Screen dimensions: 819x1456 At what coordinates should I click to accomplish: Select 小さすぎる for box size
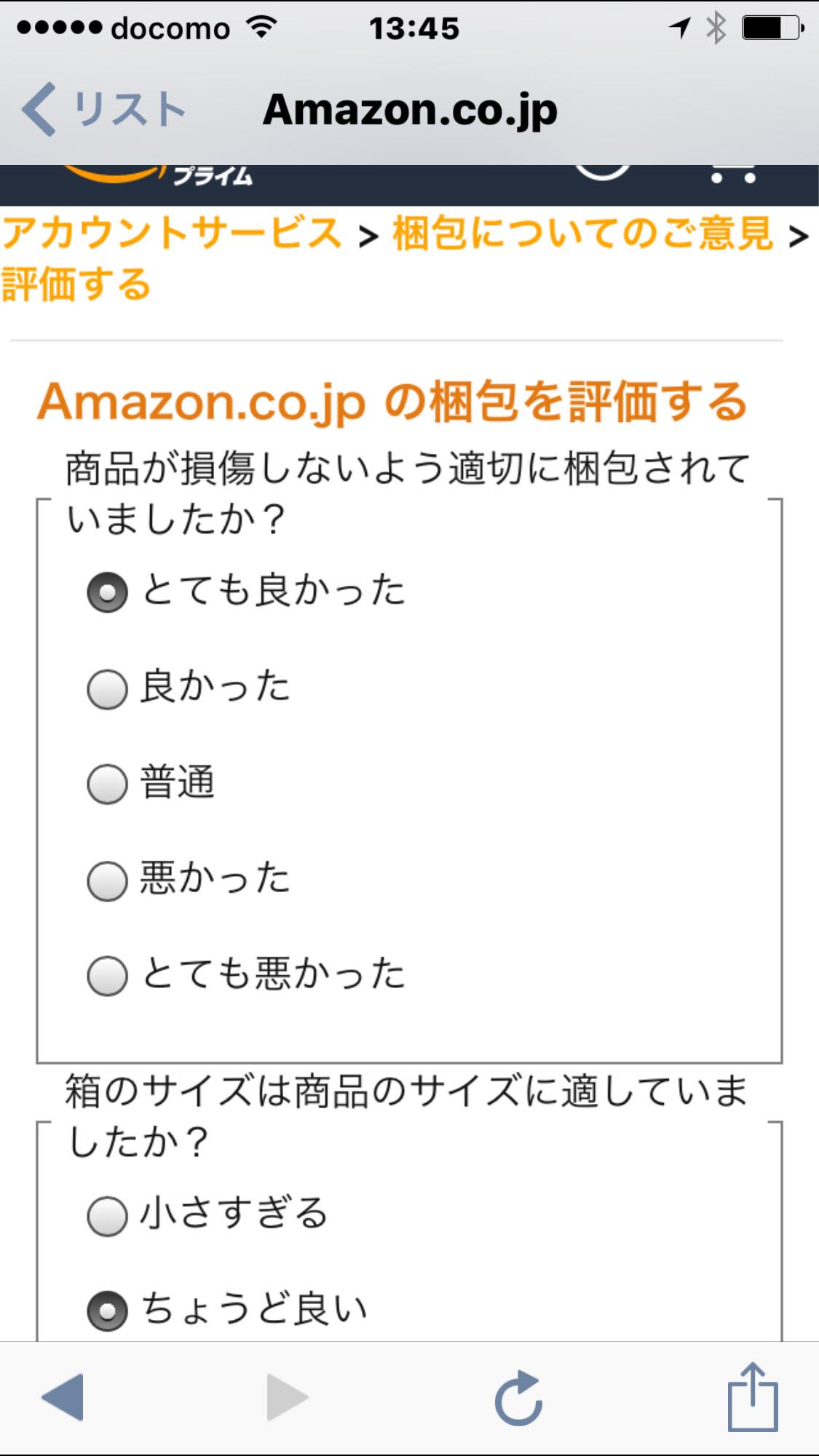tap(108, 1215)
